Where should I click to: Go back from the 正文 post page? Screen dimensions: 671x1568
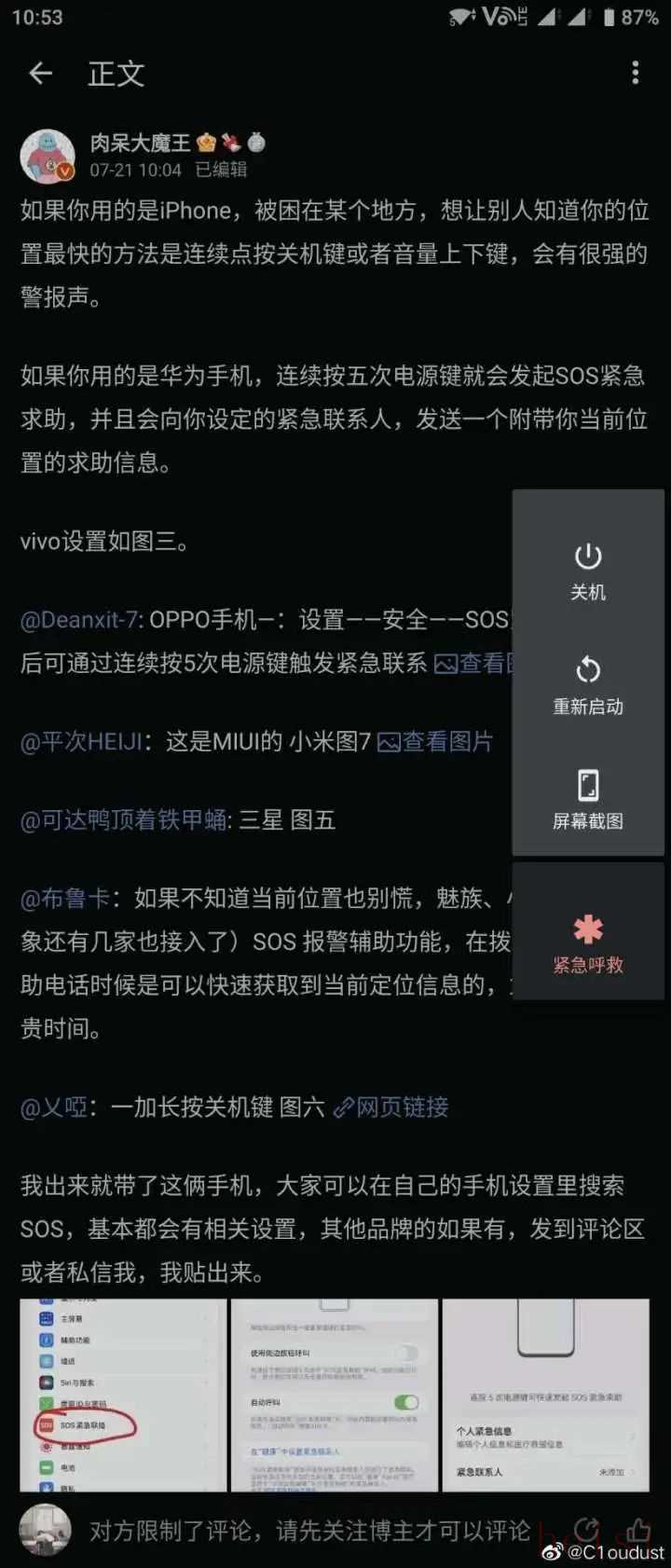(x=41, y=74)
